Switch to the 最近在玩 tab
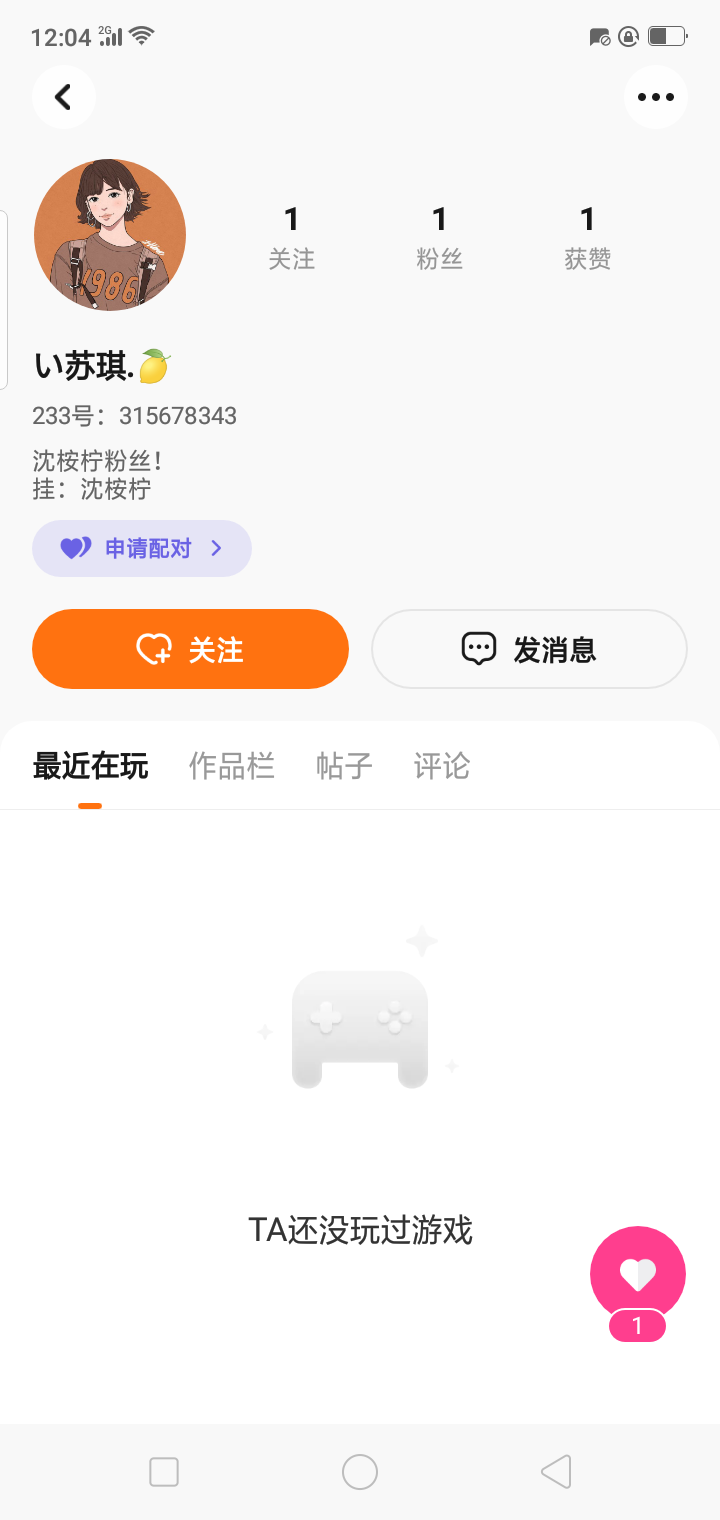This screenshot has width=720, height=1520. [x=90, y=767]
